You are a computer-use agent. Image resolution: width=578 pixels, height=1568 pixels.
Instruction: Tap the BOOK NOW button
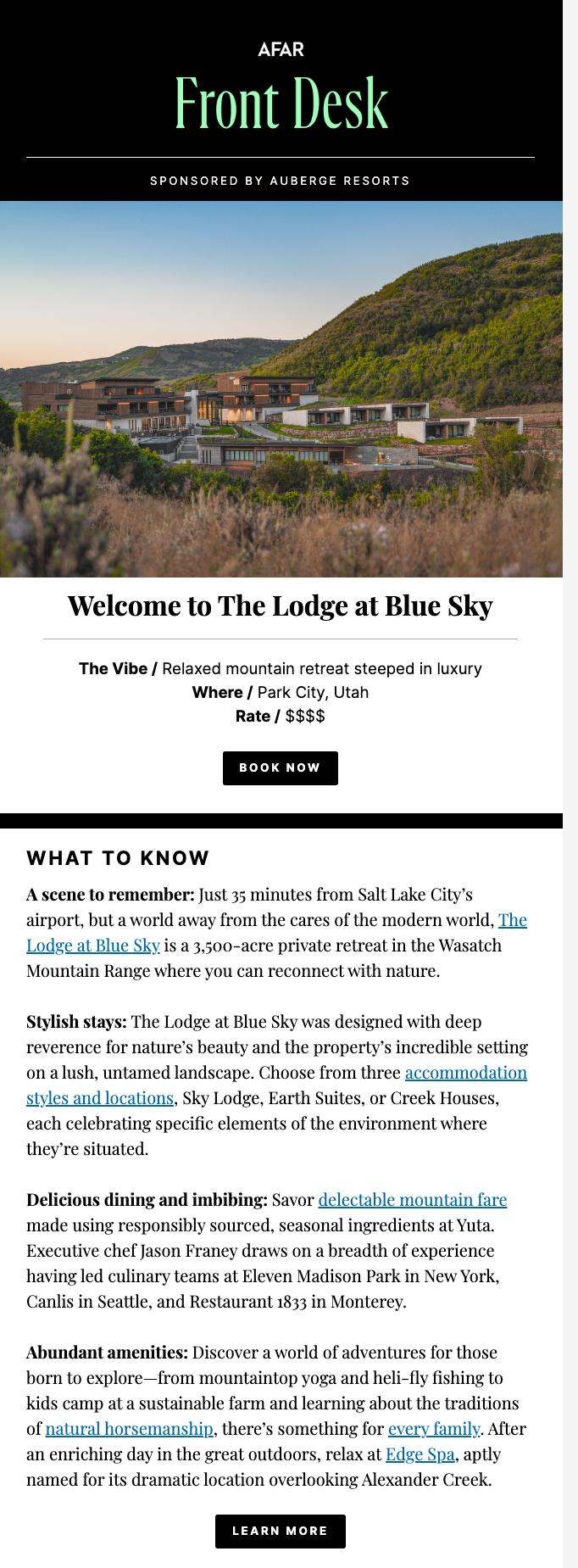tap(280, 767)
